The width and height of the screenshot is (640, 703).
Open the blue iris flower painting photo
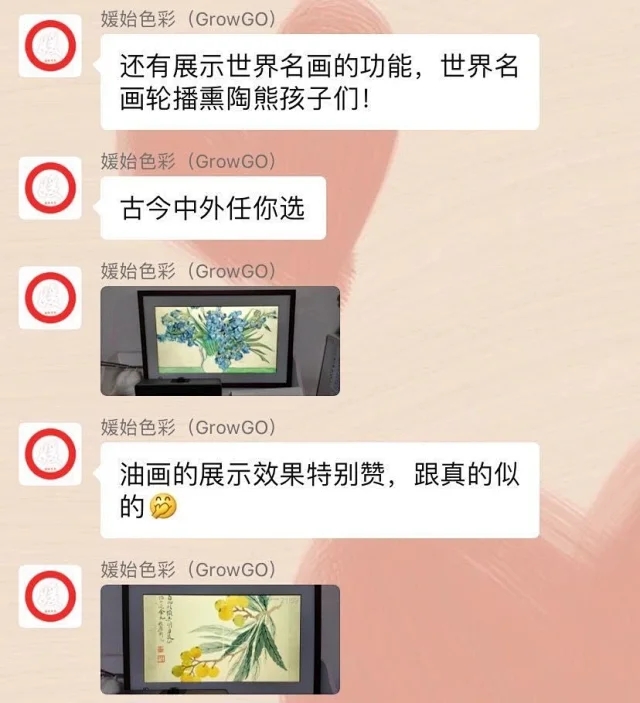[220, 341]
